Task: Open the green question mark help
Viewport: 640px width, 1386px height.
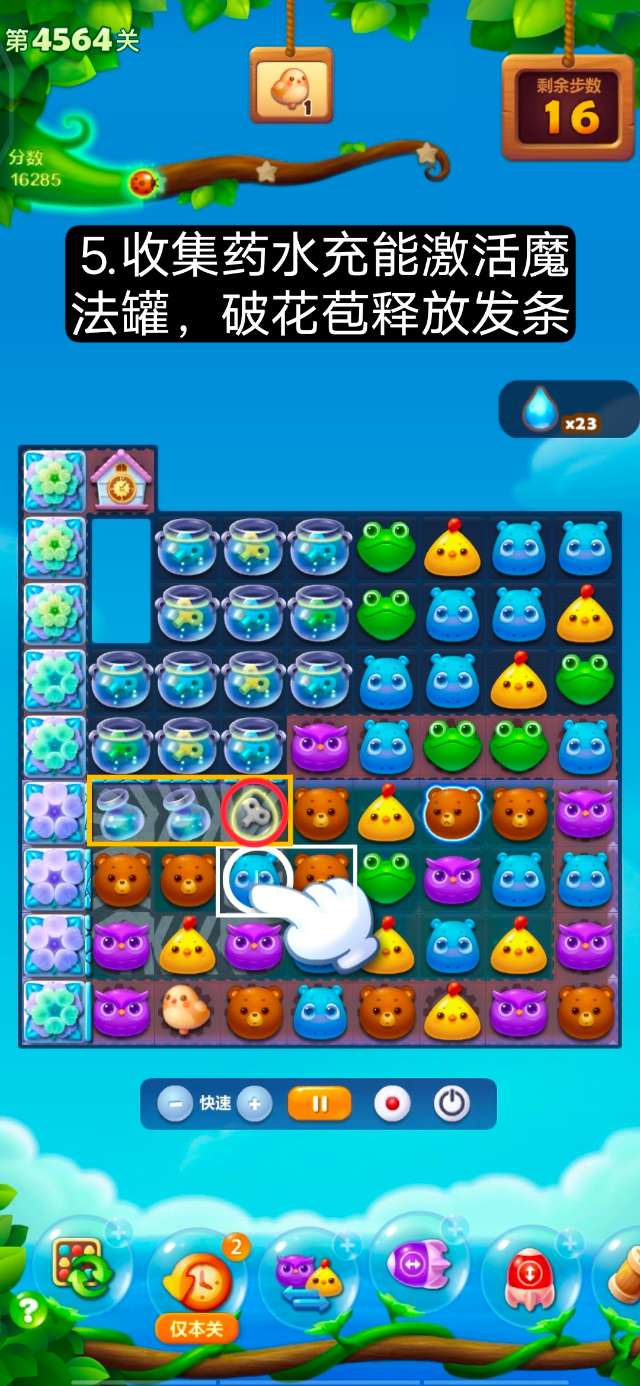Action: click(x=28, y=1310)
